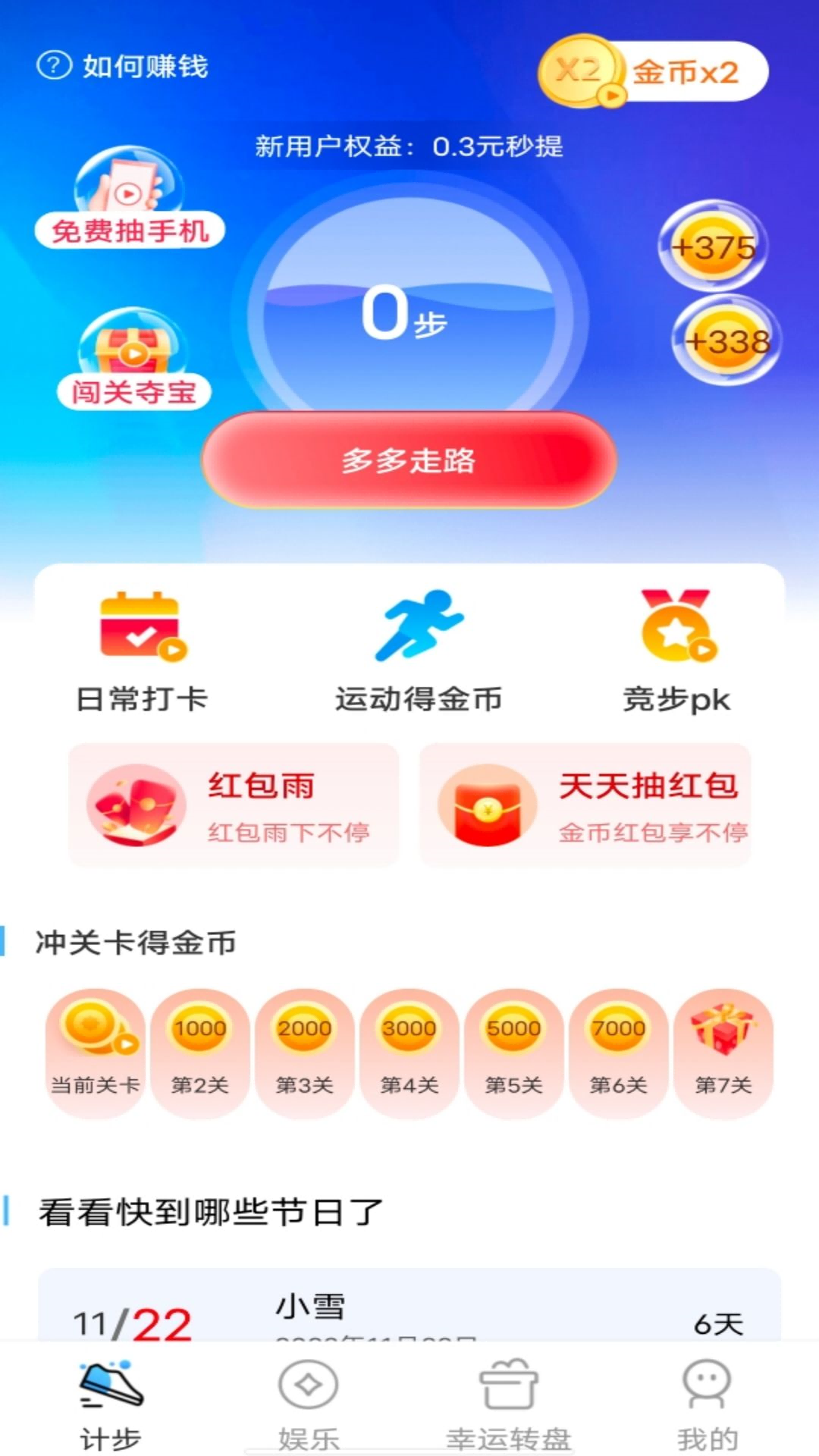This screenshot has width=819, height=1456.
Task: Open the 如何赚钱 help link
Action: pos(124,66)
